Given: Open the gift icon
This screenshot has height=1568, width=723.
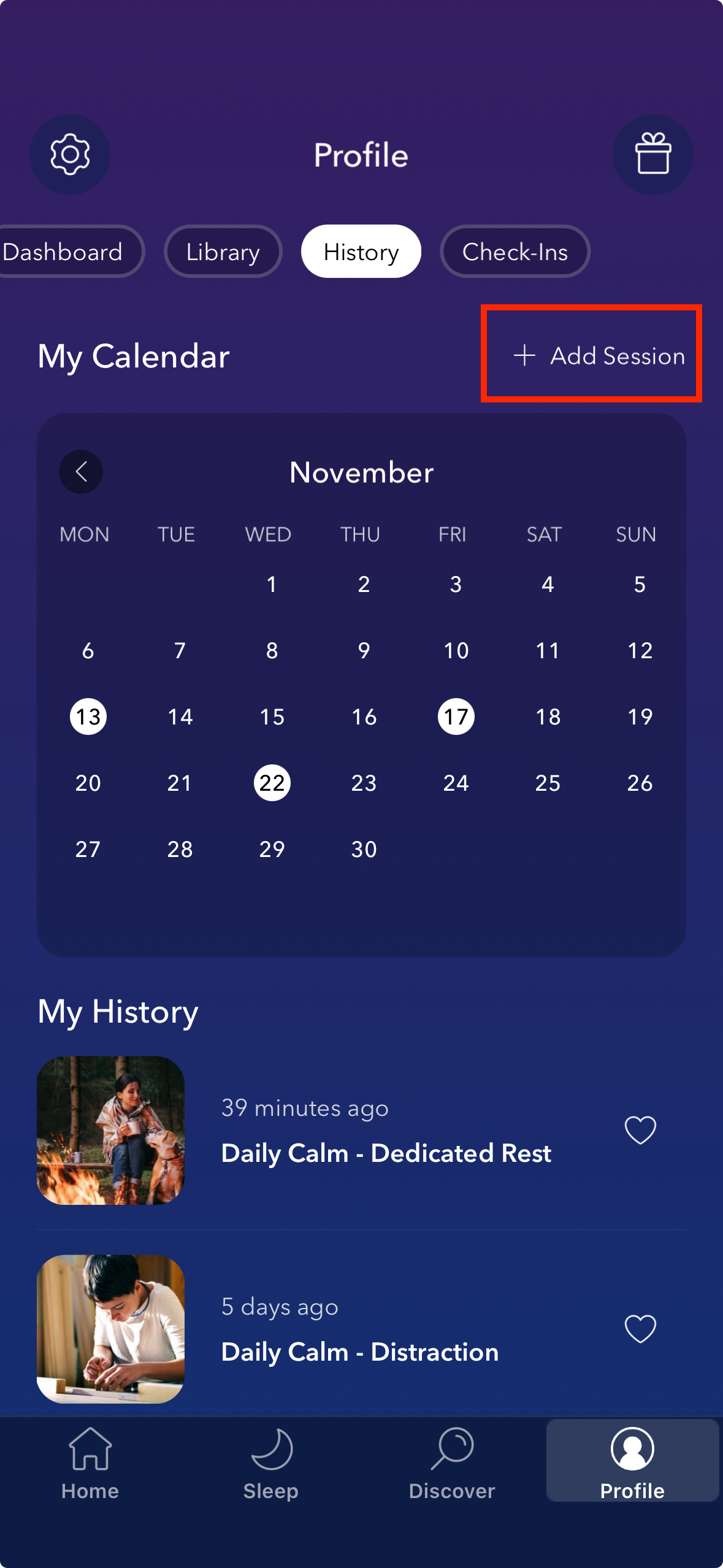Looking at the screenshot, I should pos(652,155).
